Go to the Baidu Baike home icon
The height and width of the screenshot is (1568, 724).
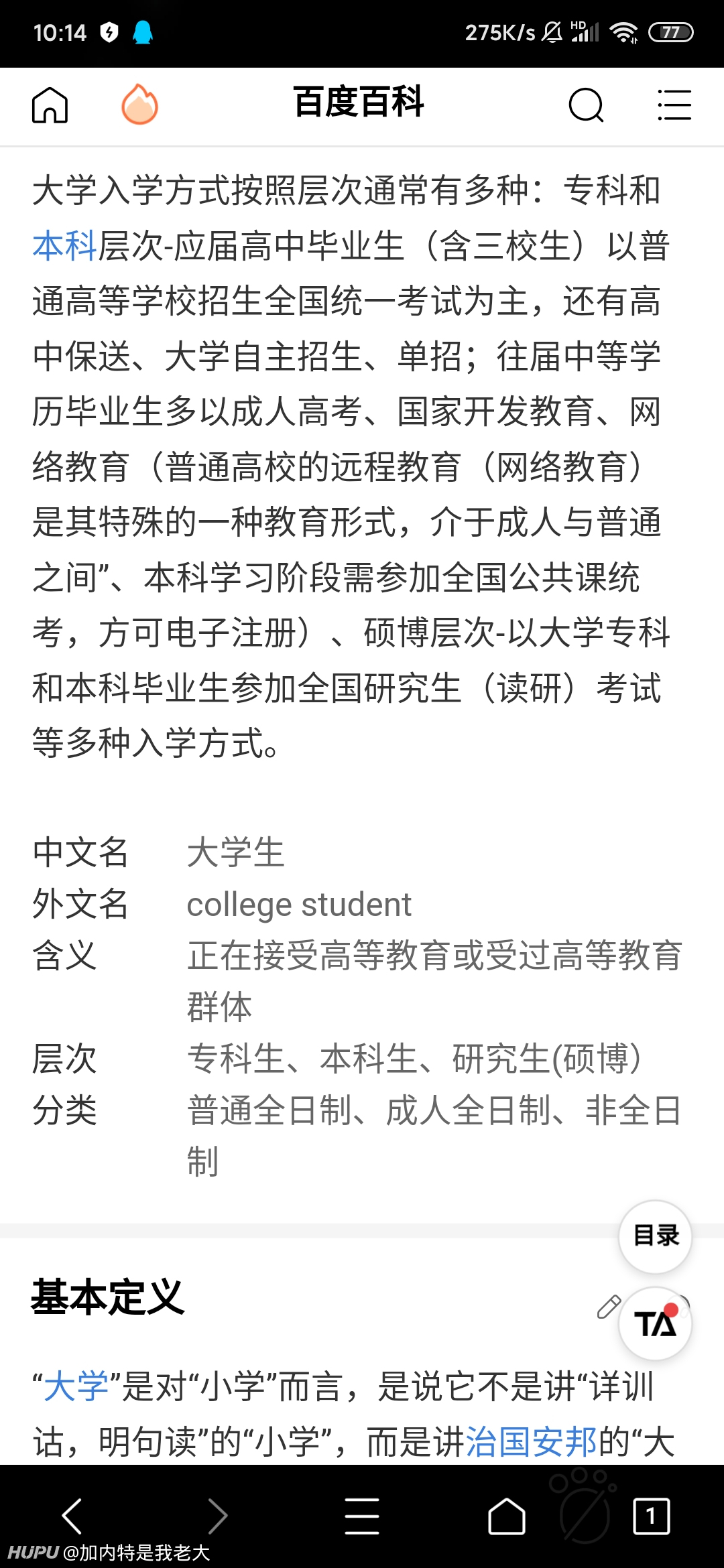(x=50, y=105)
